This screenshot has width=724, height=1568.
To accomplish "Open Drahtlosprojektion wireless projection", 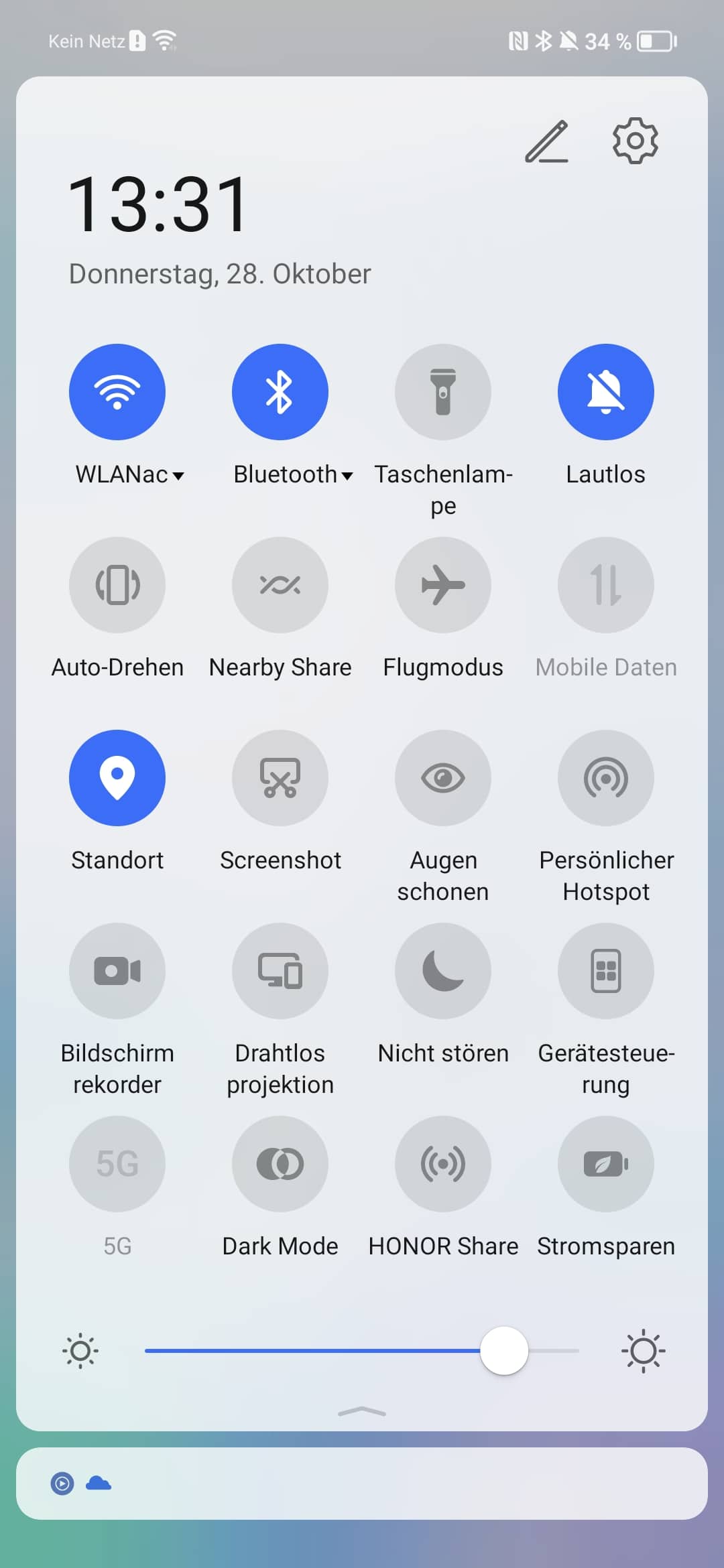I will click(x=280, y=971).
